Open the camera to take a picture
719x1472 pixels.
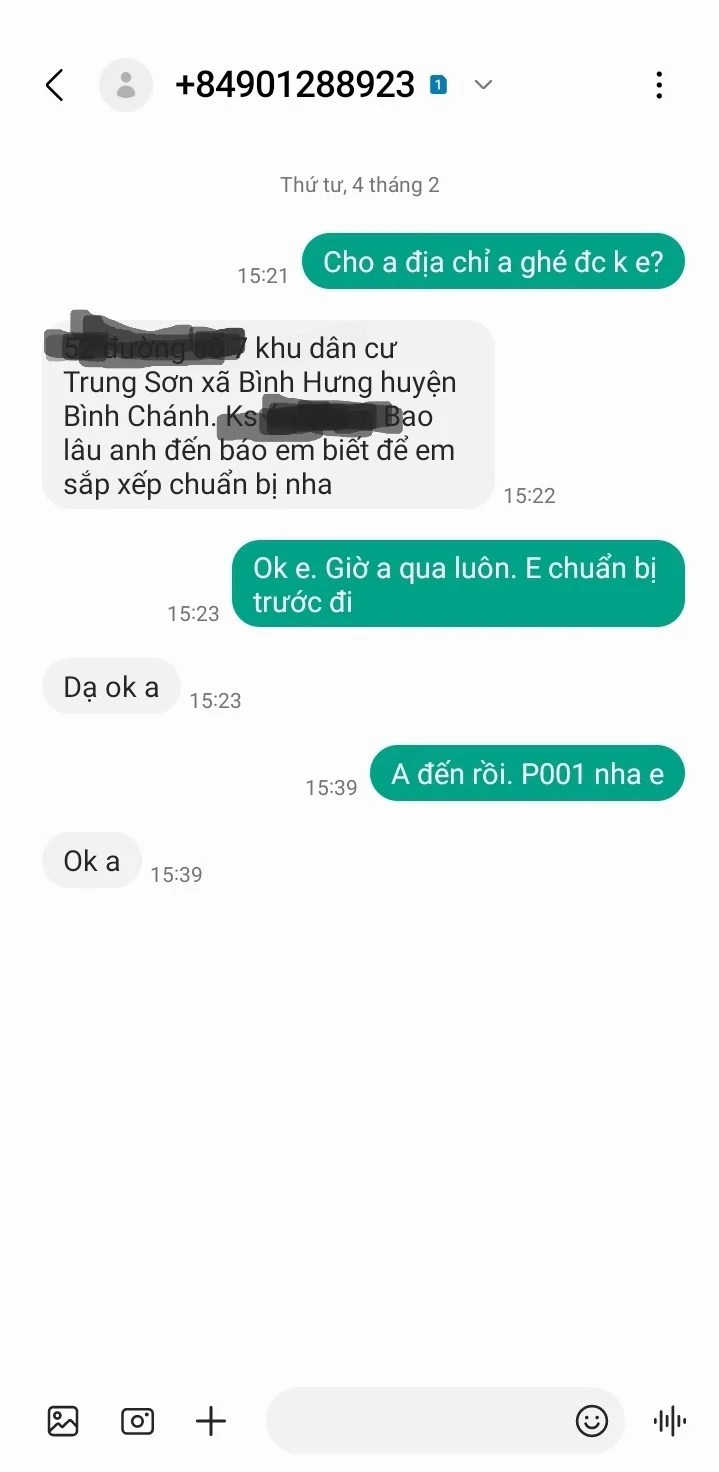[x=137, y=1420]
